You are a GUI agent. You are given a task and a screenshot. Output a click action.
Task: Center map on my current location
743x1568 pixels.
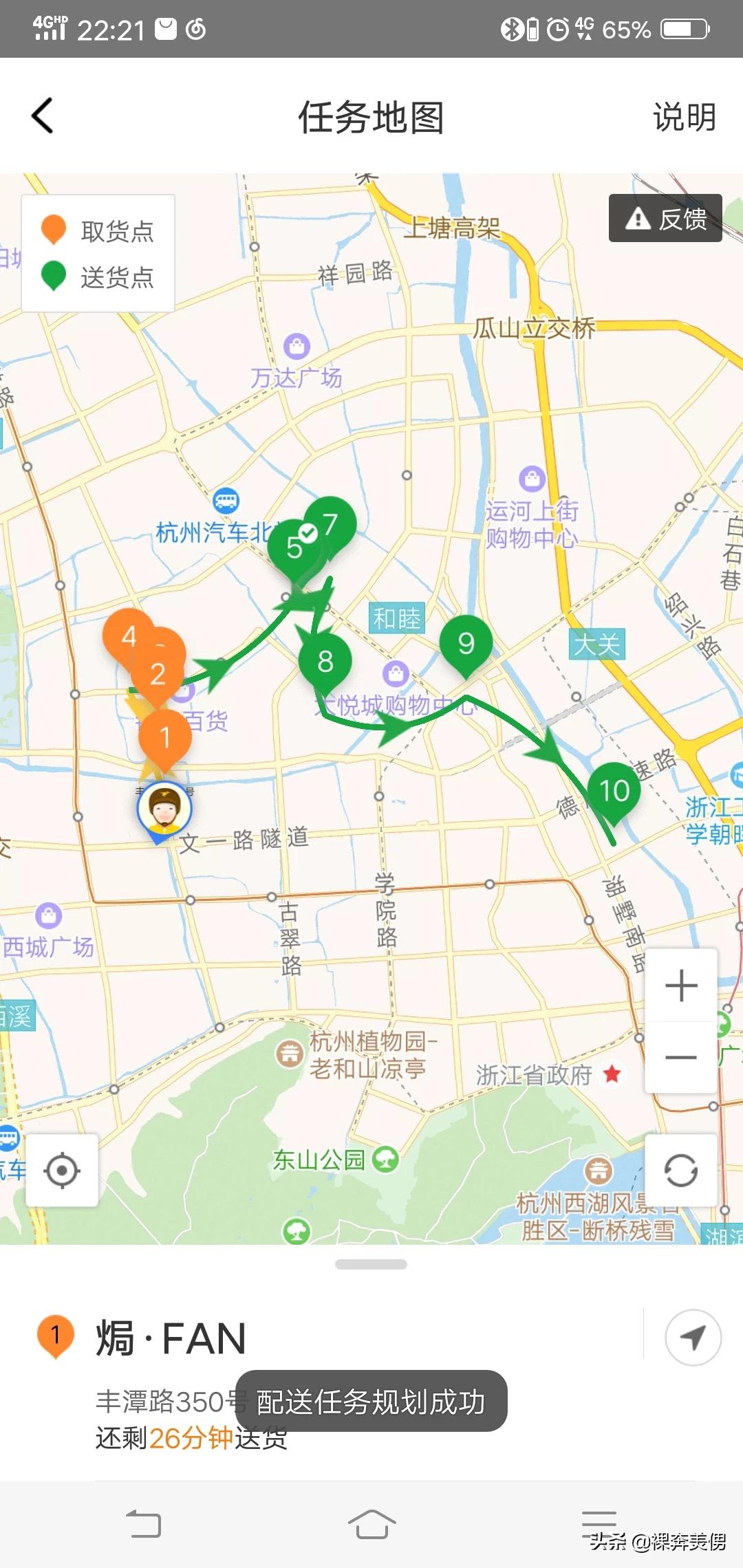62,1170
